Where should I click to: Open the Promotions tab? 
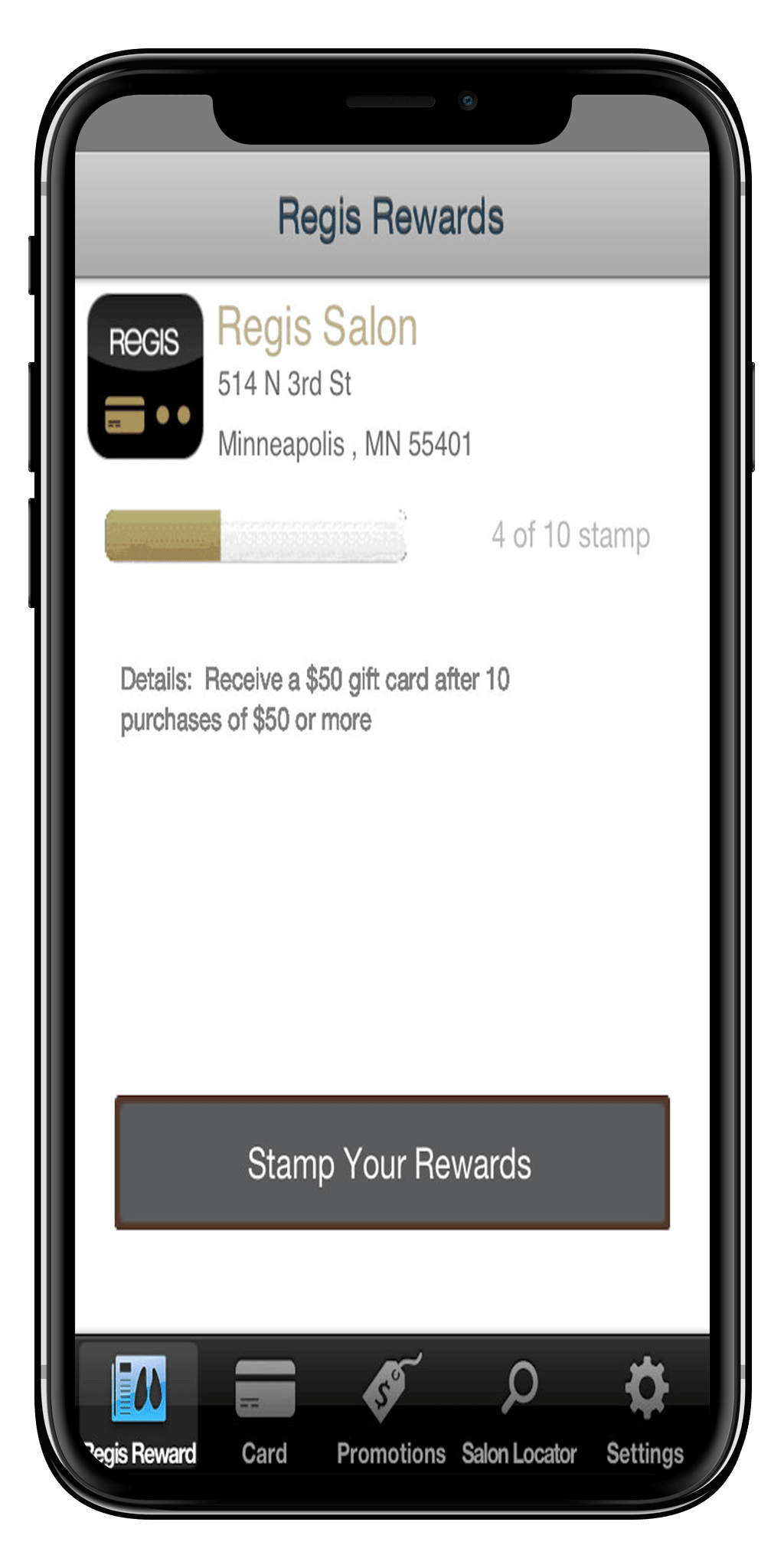pos(391,1409)
